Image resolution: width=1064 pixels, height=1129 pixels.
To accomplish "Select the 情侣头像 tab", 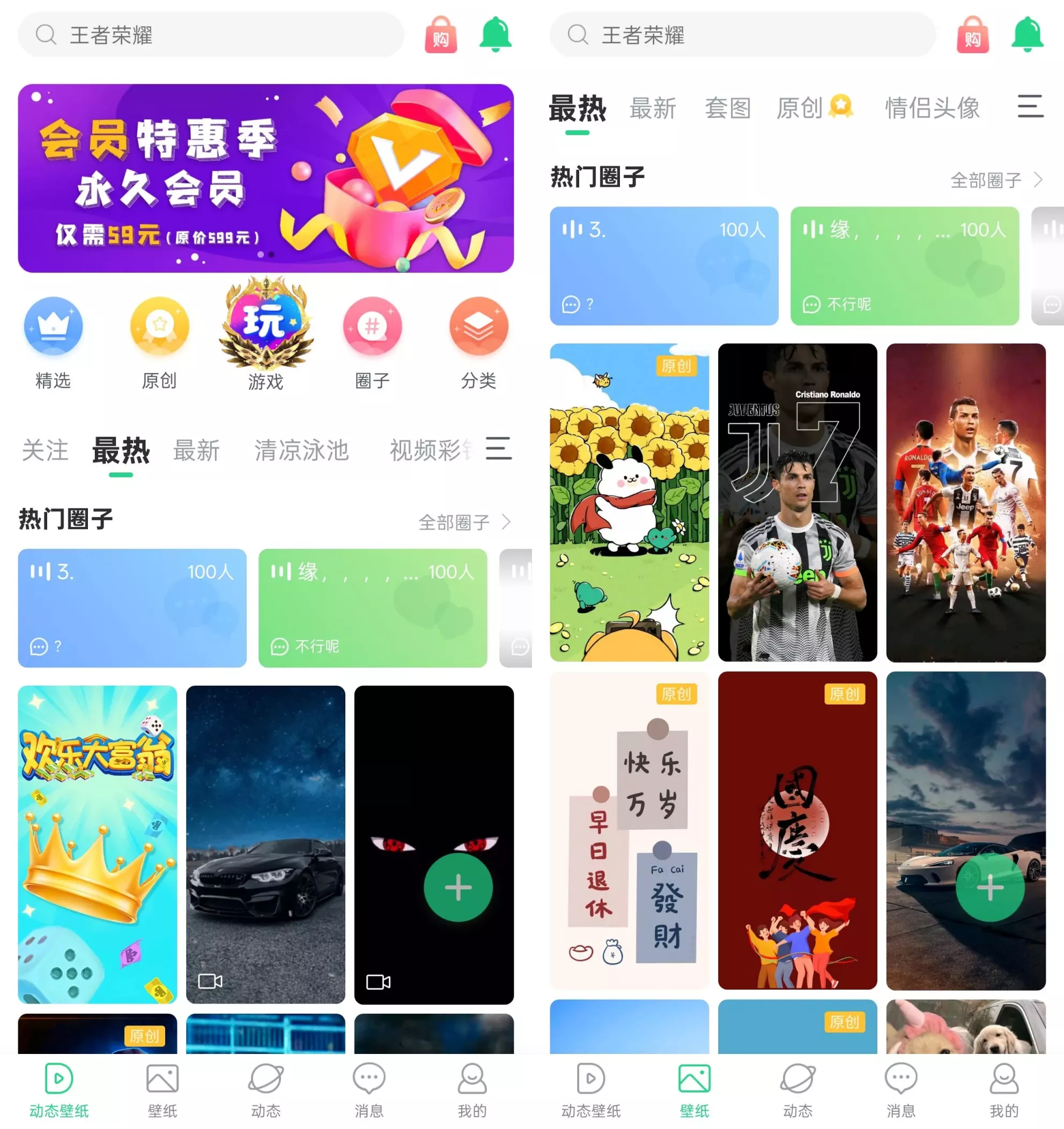I will pyautogui.click(x=932, y=108).
